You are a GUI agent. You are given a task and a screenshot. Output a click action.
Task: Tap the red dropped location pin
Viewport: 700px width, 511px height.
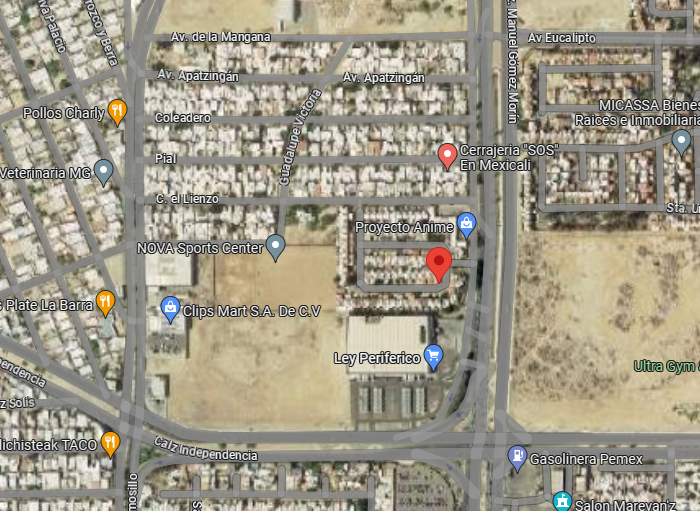[x=439, y=265]
